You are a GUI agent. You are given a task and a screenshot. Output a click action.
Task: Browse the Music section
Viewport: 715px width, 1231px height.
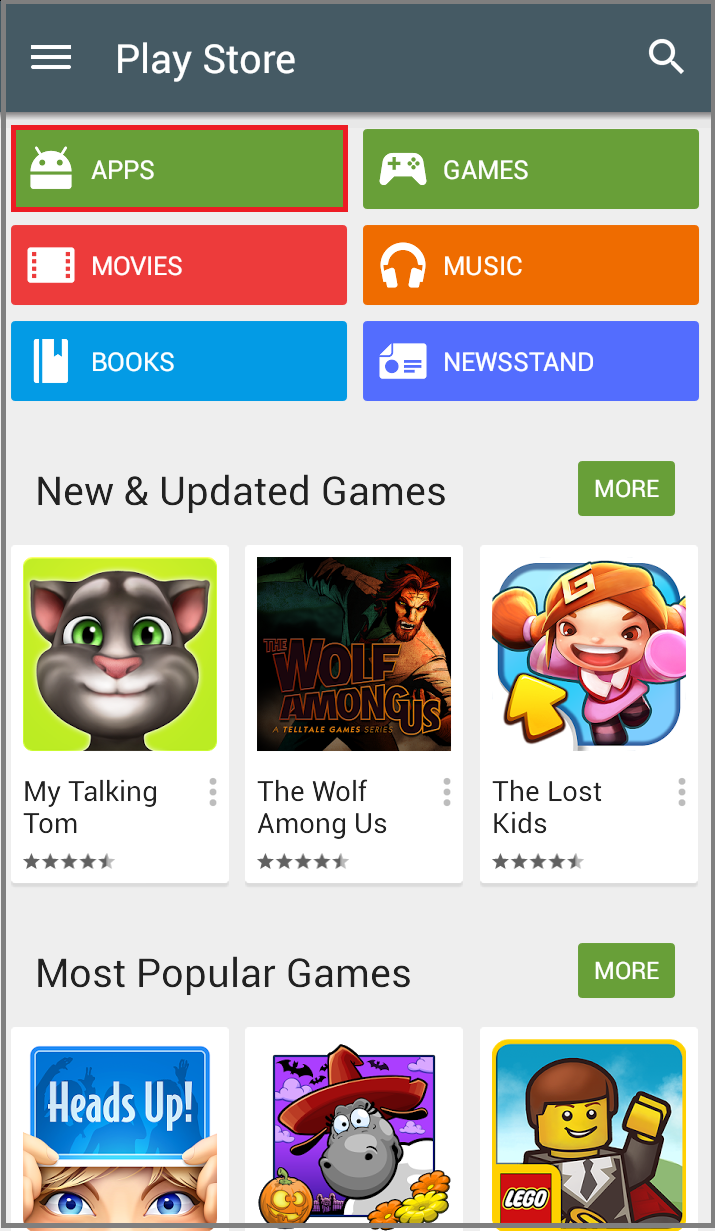[x=530, y=265]
